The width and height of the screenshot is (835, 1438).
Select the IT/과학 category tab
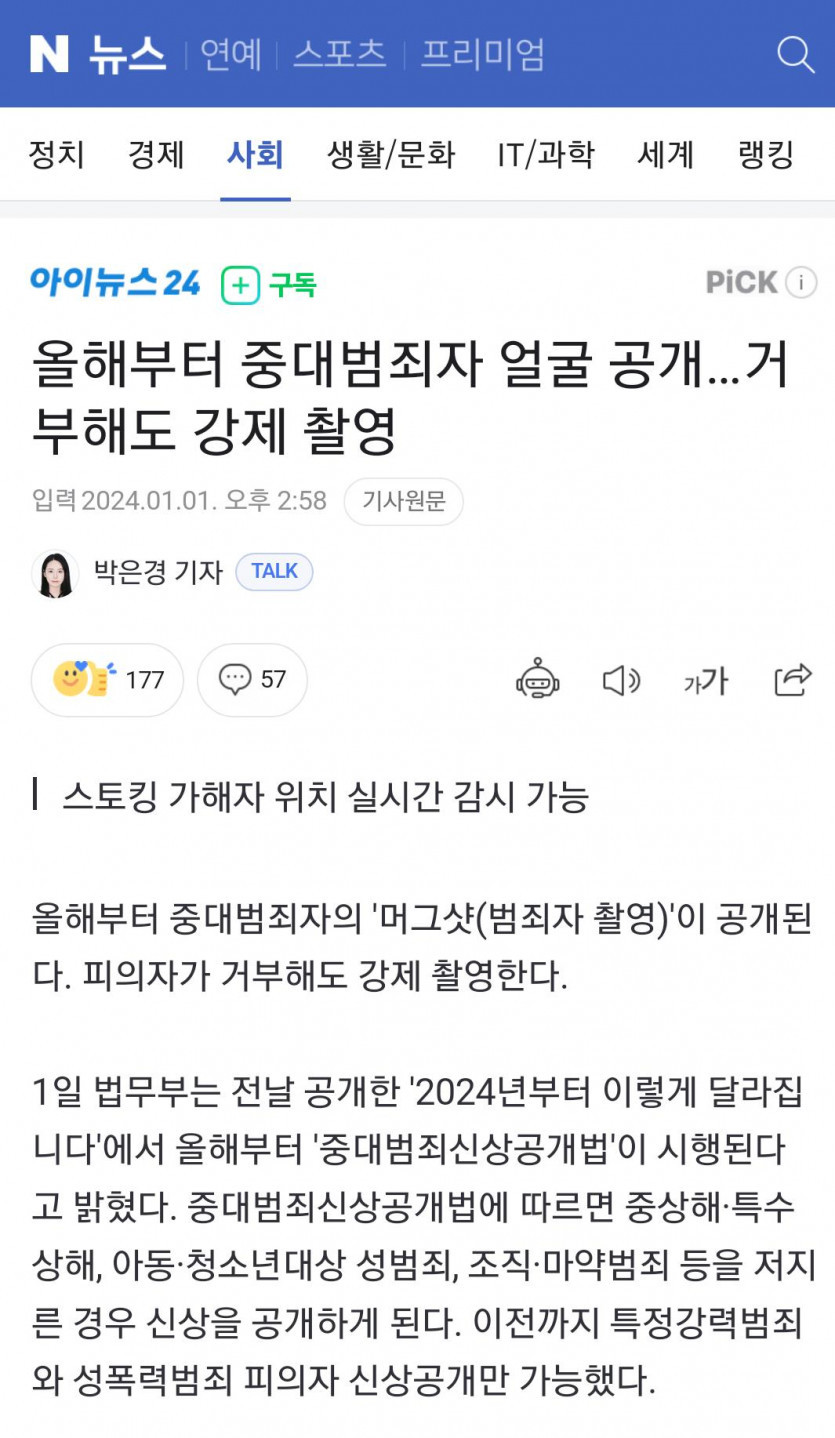tap(546, 155)
